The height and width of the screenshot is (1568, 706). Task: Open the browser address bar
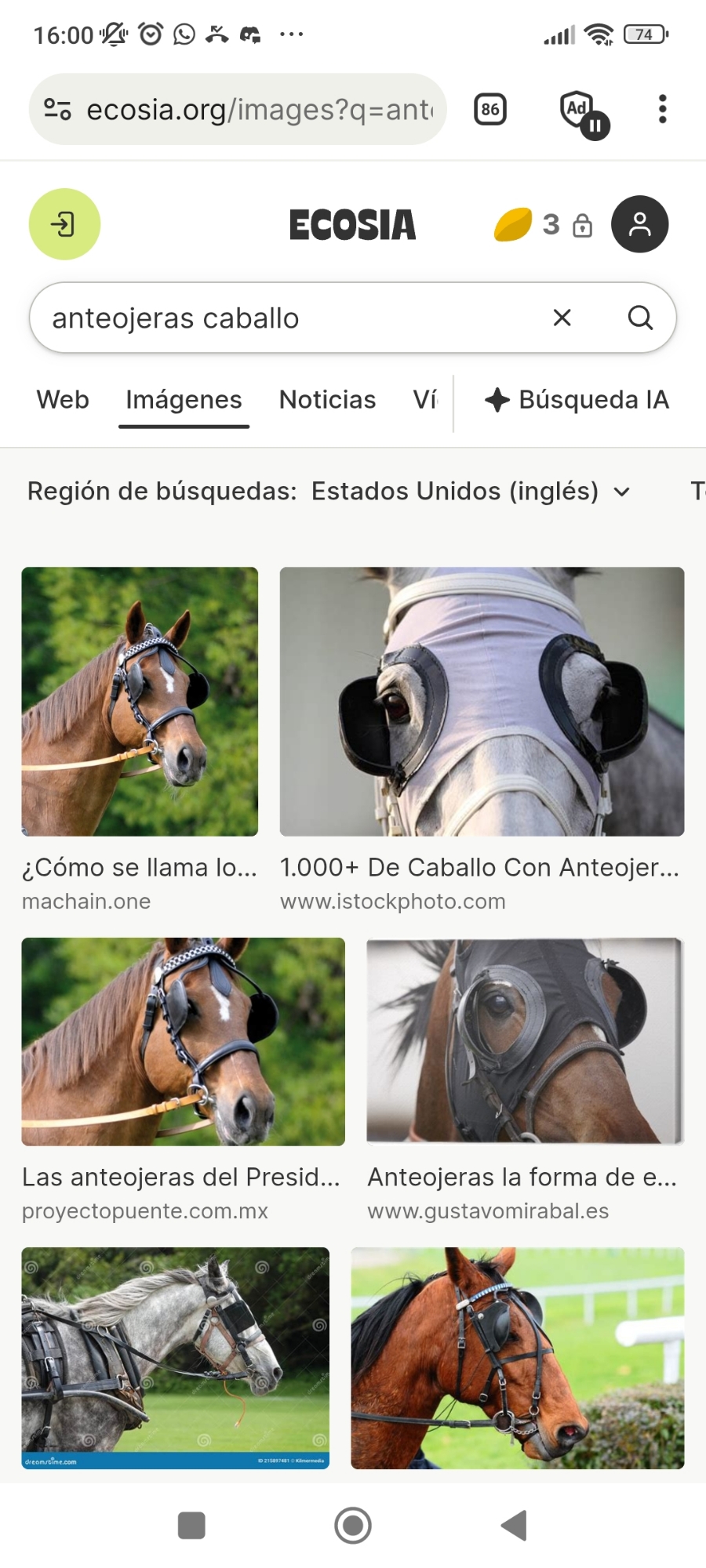pos(259,110)
